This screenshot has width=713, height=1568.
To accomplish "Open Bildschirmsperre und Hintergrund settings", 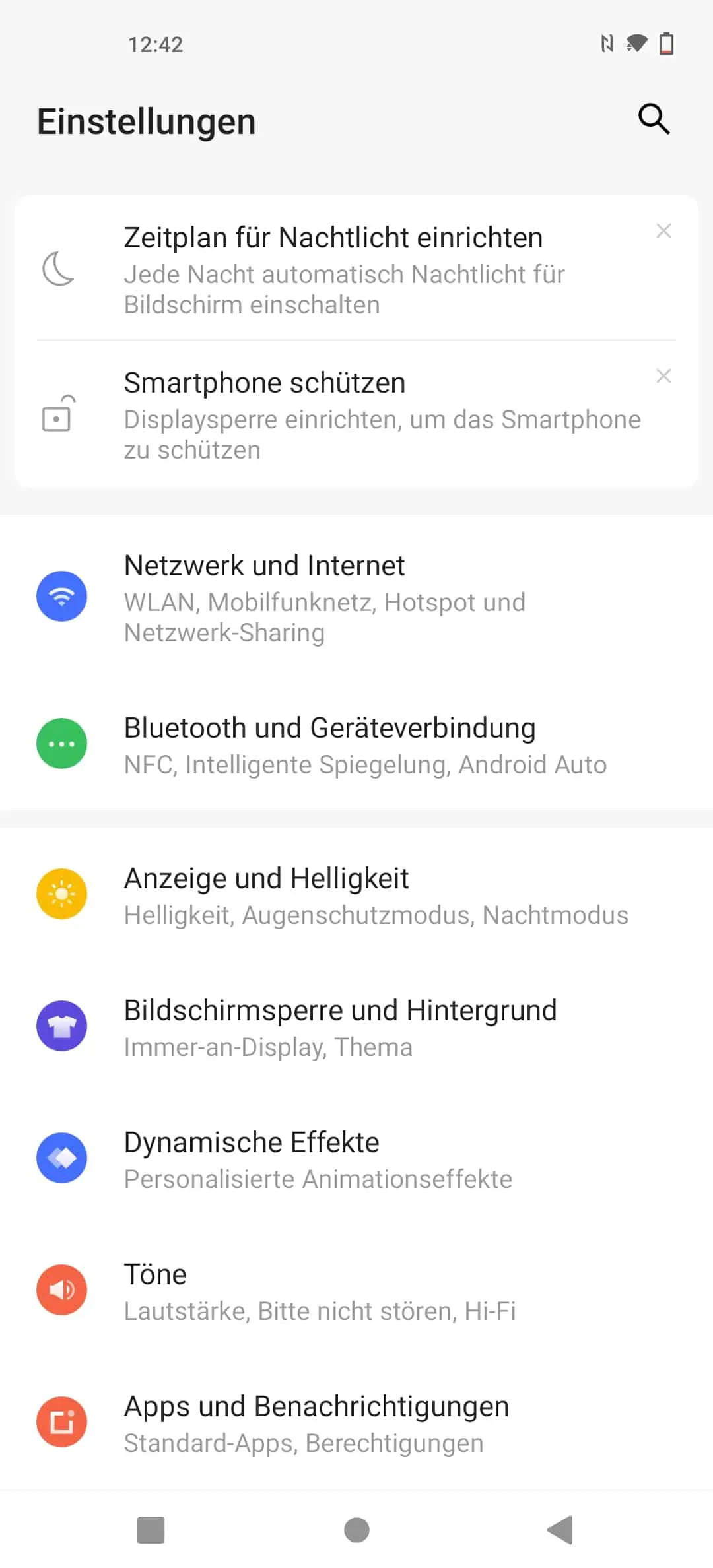I will pyautogui.click(x=356, y=1027).
